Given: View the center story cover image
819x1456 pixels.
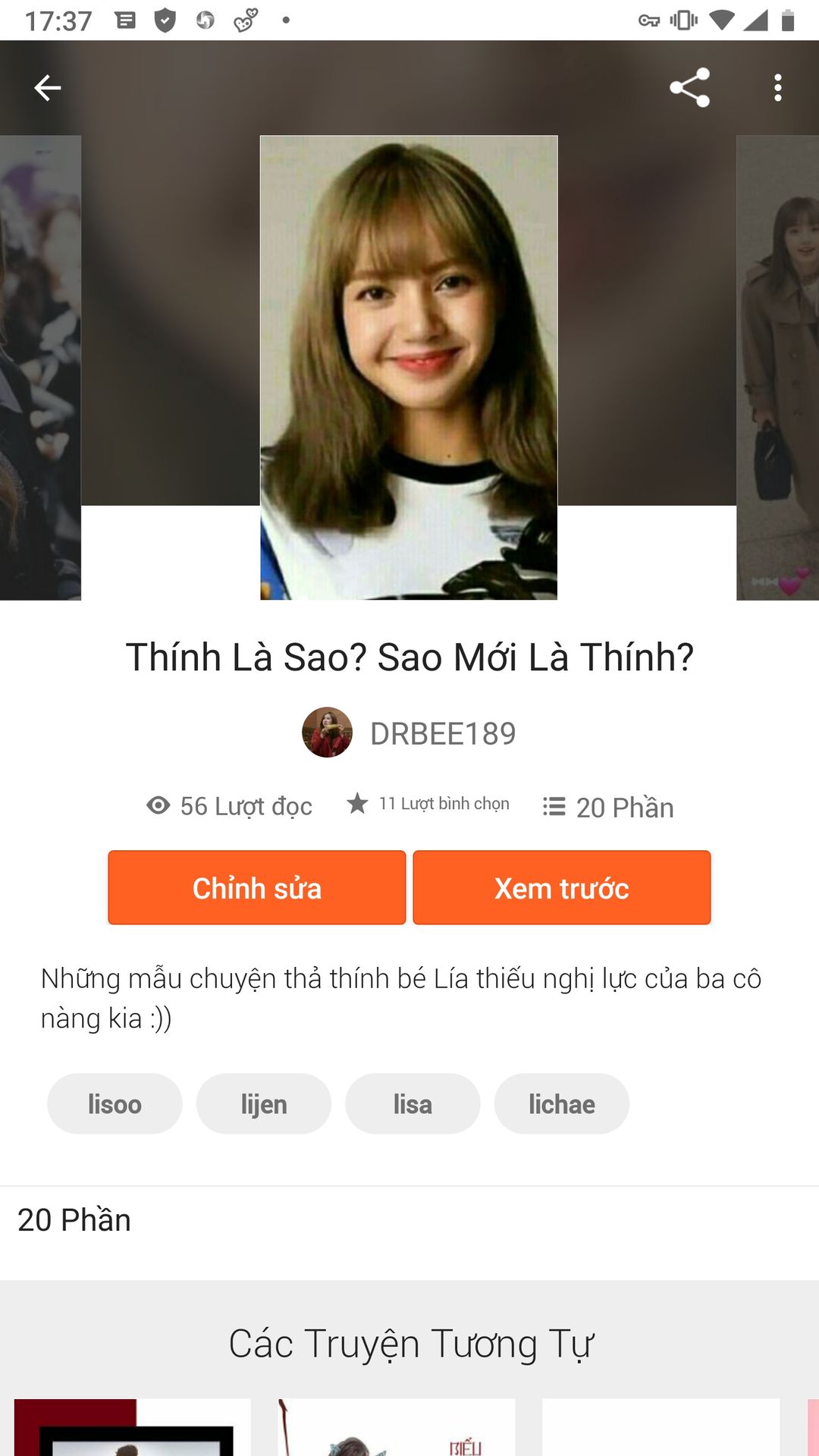Looking at the screenshot, I should (x=409, y=368).
